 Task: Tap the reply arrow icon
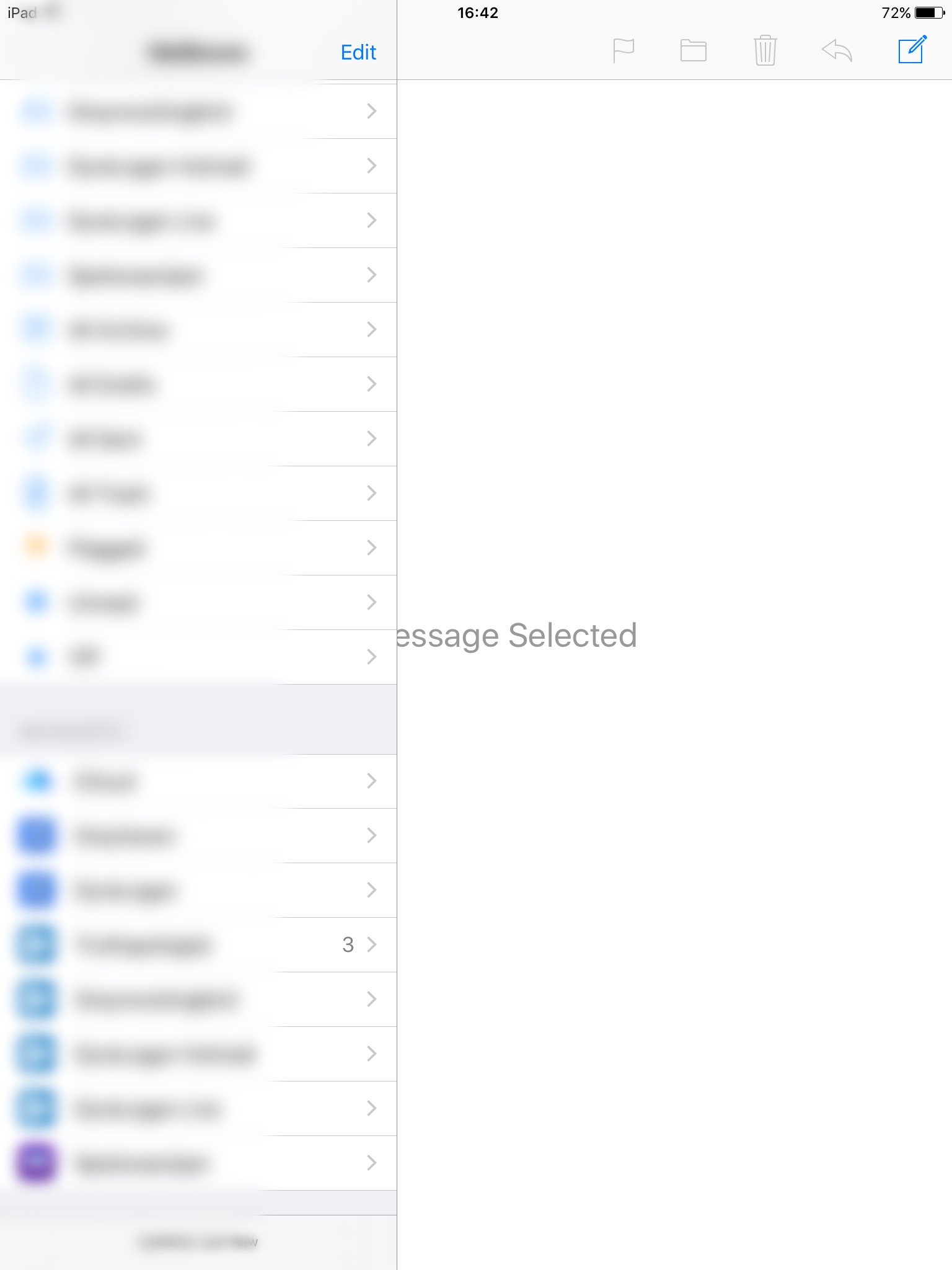coord(837,50)
